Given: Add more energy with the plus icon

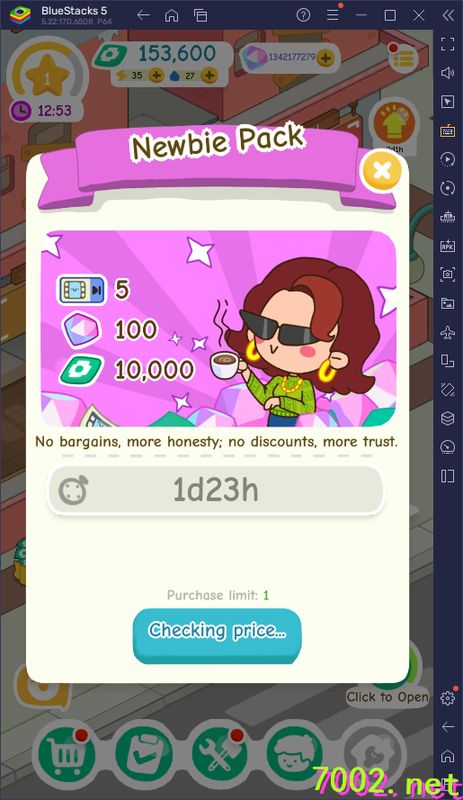Looking at the screenshot, I should tap(156, 76).
